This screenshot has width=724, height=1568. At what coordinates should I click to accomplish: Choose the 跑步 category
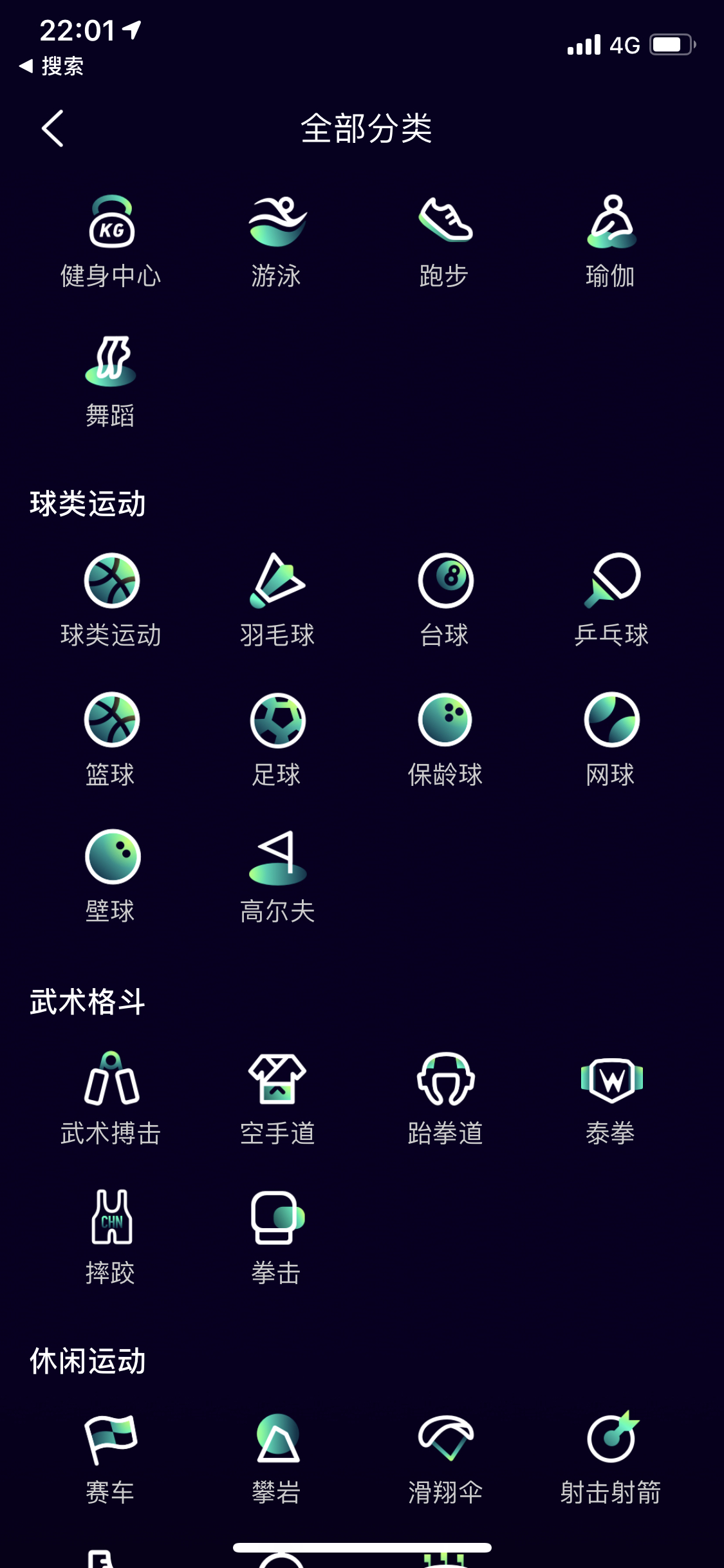click(x=445, y=243)
